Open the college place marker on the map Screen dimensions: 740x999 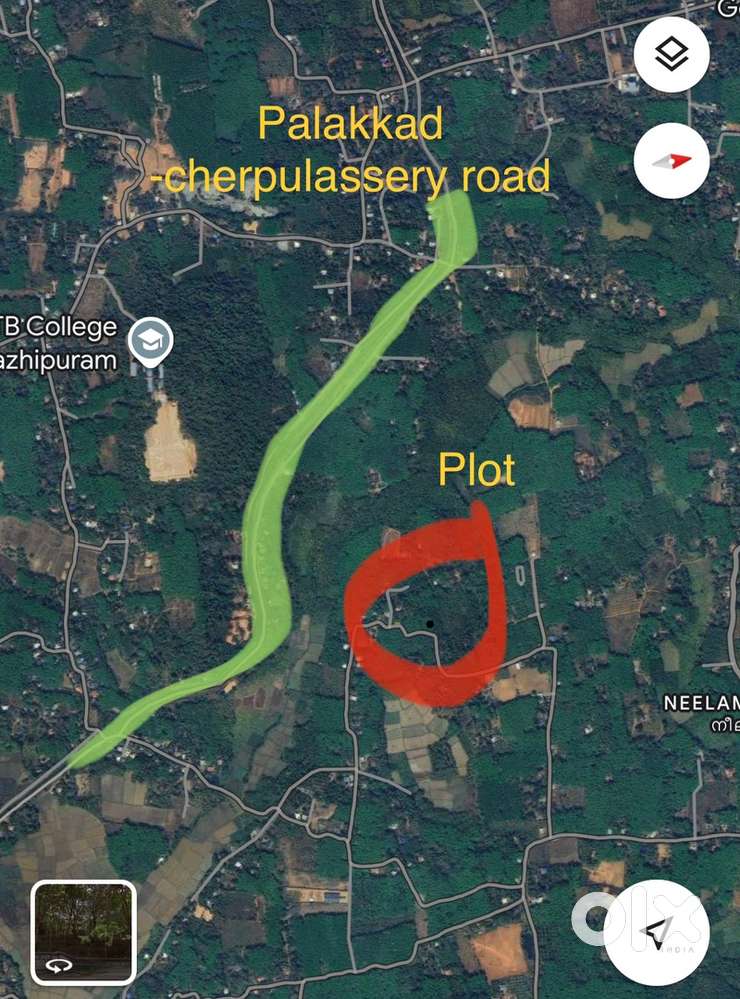point(152,342)
